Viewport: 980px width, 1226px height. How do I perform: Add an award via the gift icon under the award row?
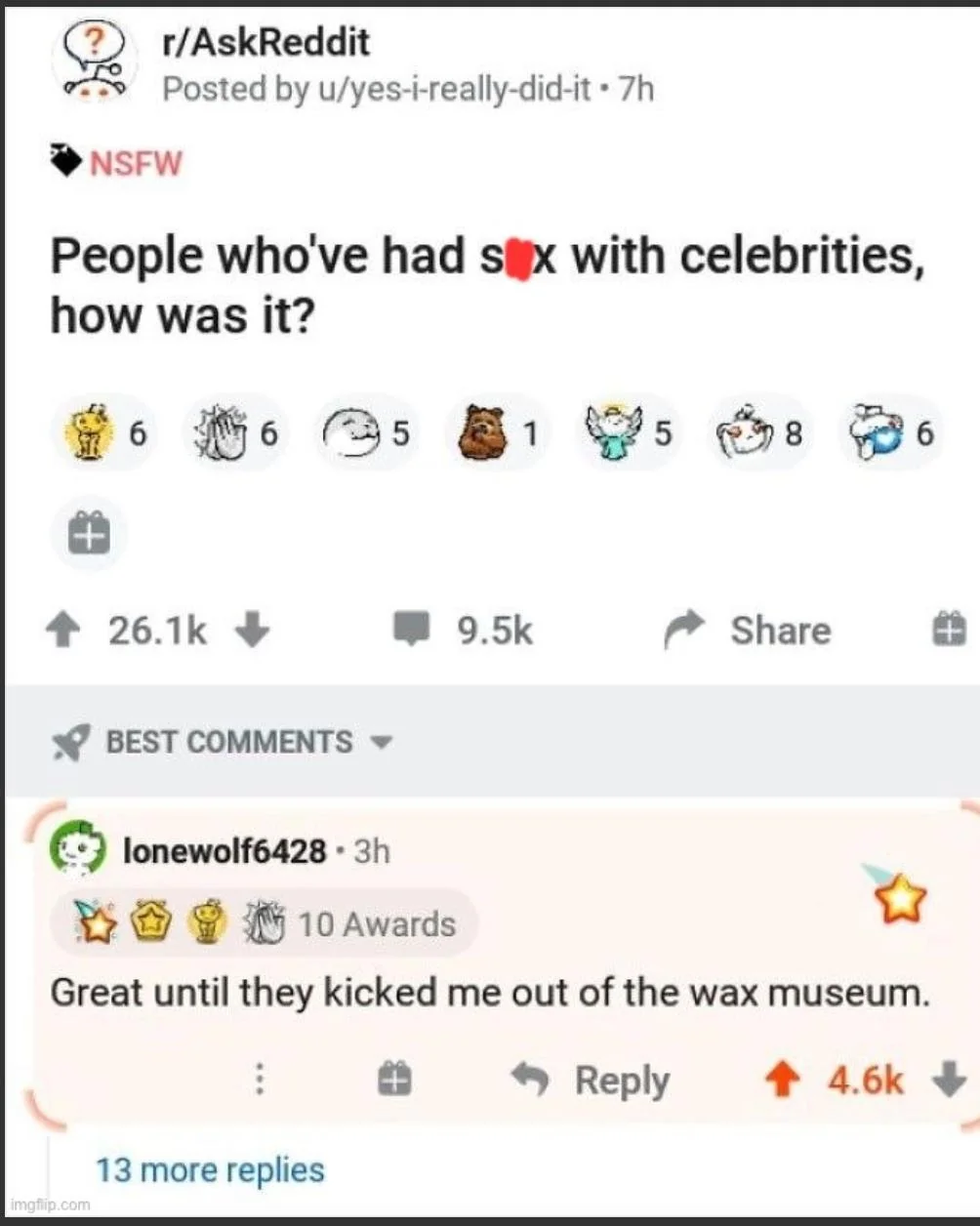(89, 535)
